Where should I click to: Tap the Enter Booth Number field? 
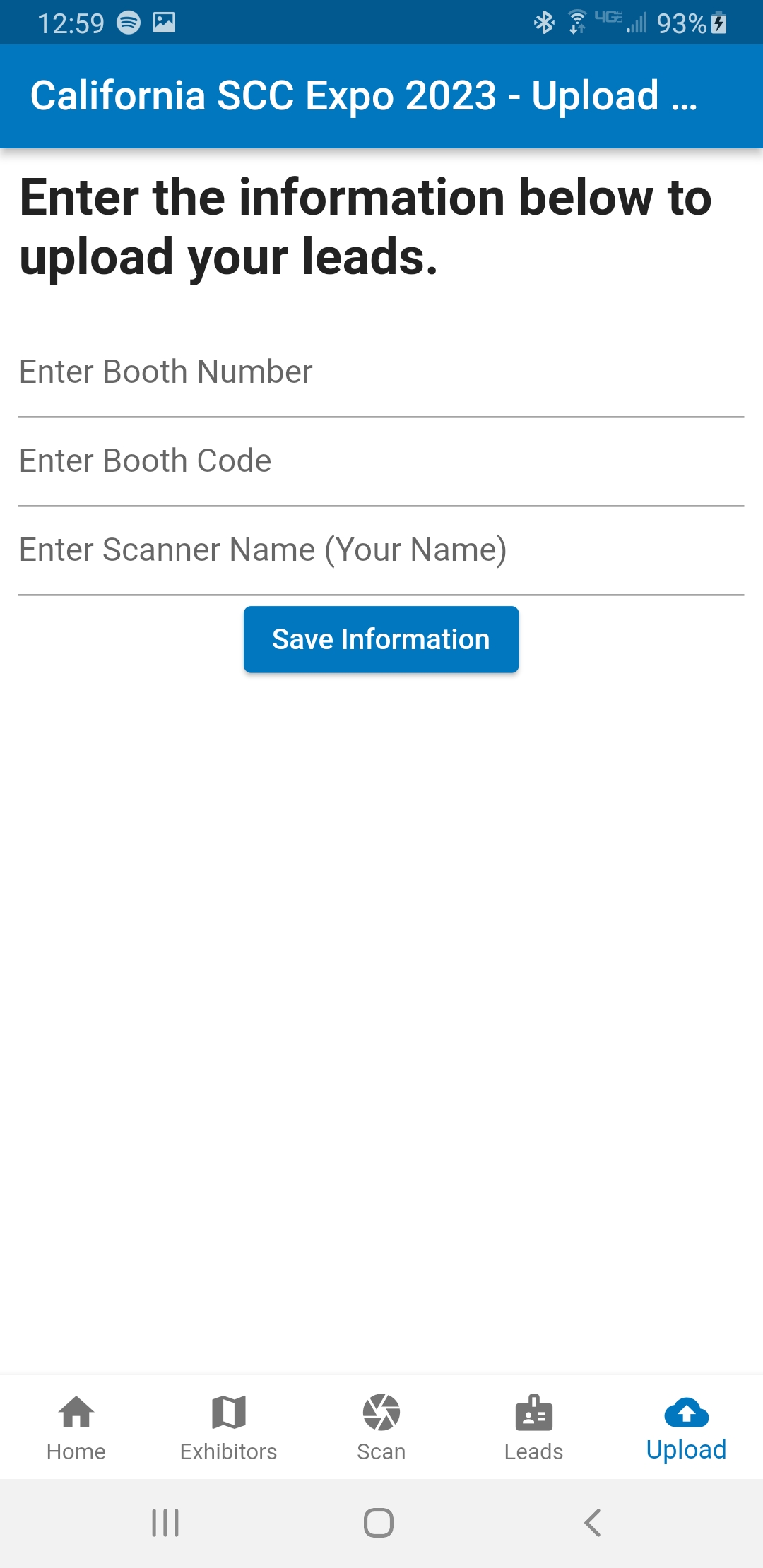pos(381,372)
